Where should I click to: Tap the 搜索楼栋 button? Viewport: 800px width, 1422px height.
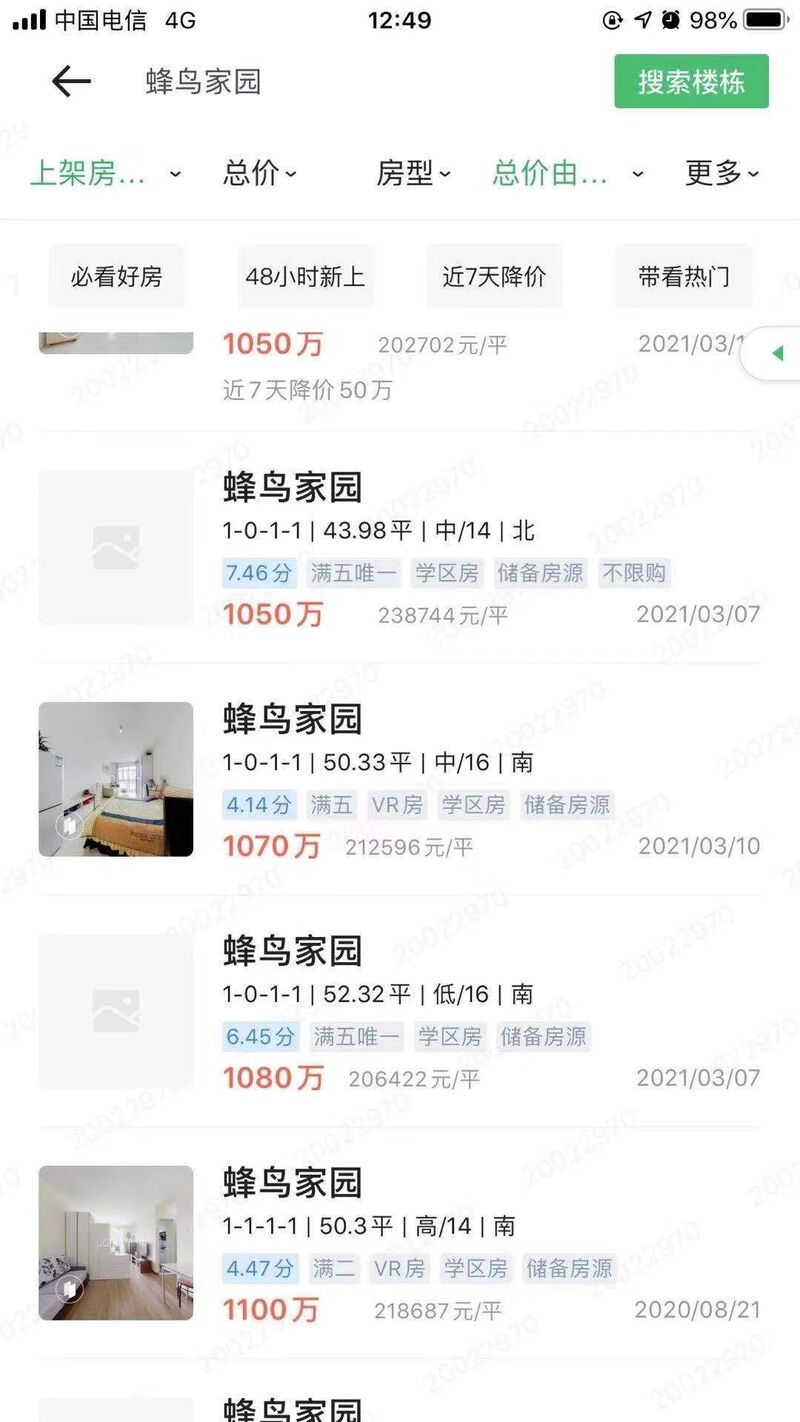coord(691,81)
